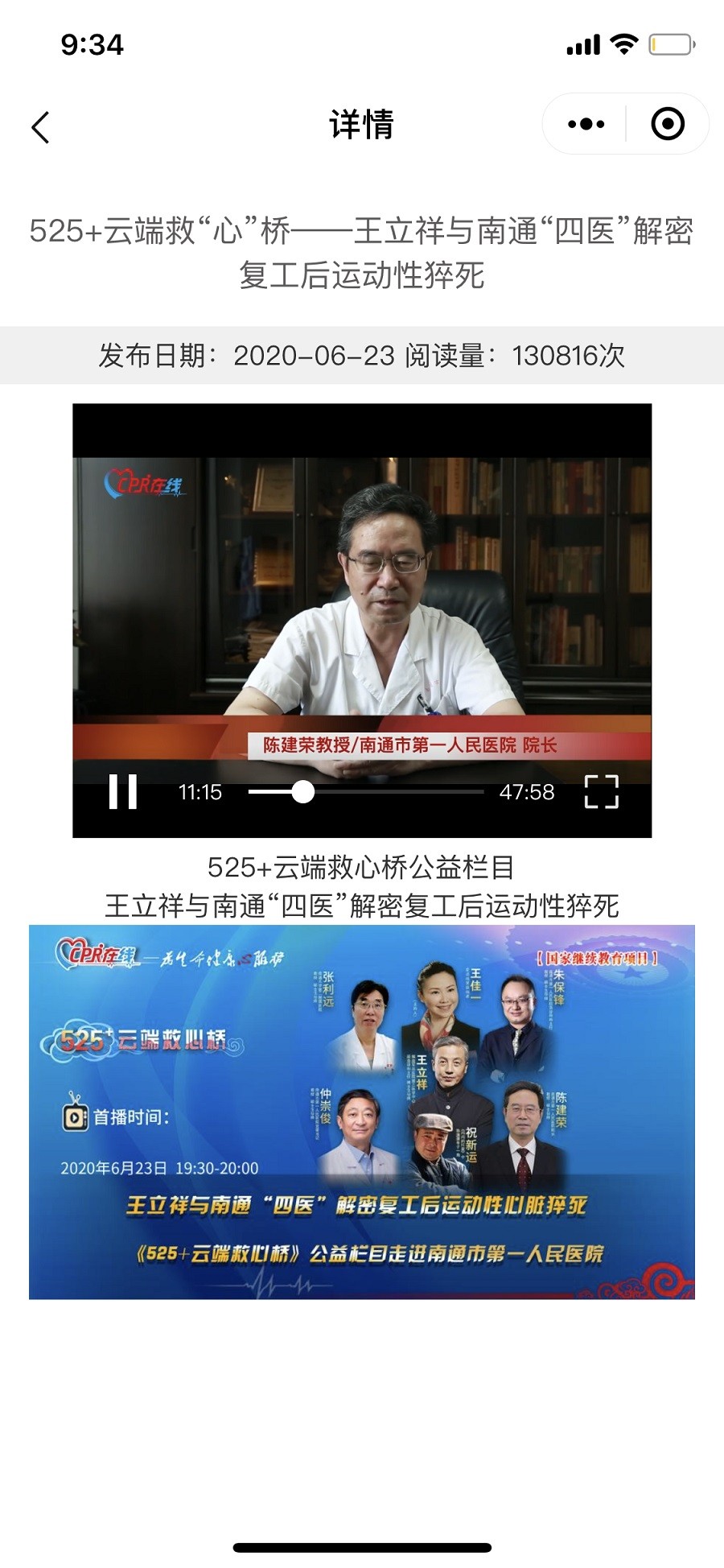Image resolution: width=724 pixels, height=1568 pixels.
Task: Pause the playing video
Action: pos(123,792)
